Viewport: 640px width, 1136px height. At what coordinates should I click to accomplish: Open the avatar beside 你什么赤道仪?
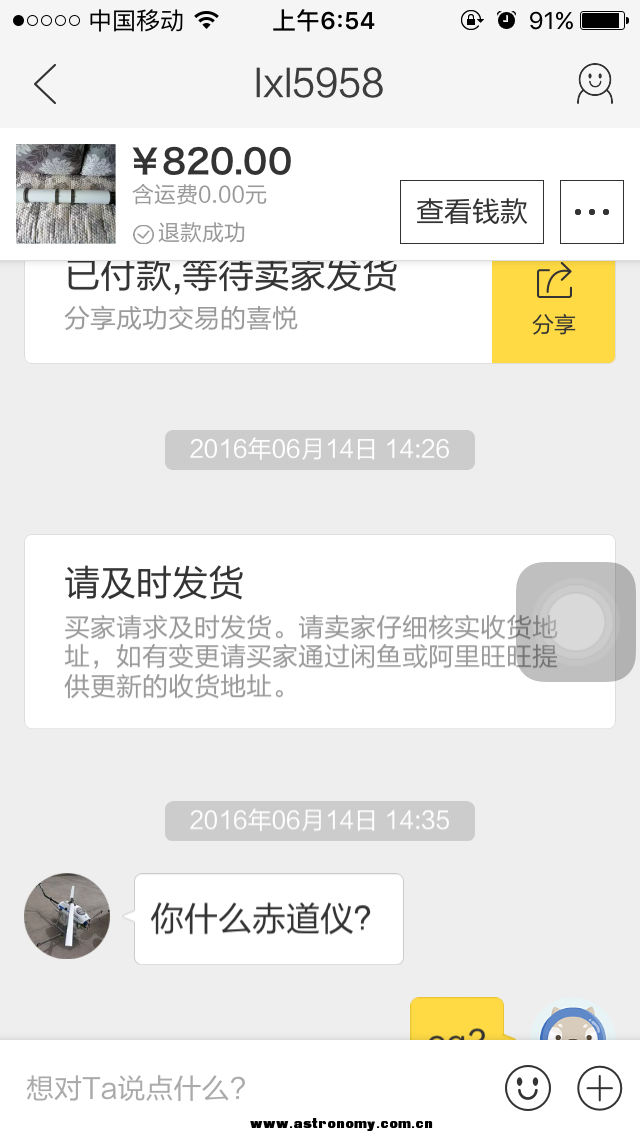click(x=67, y=916)
